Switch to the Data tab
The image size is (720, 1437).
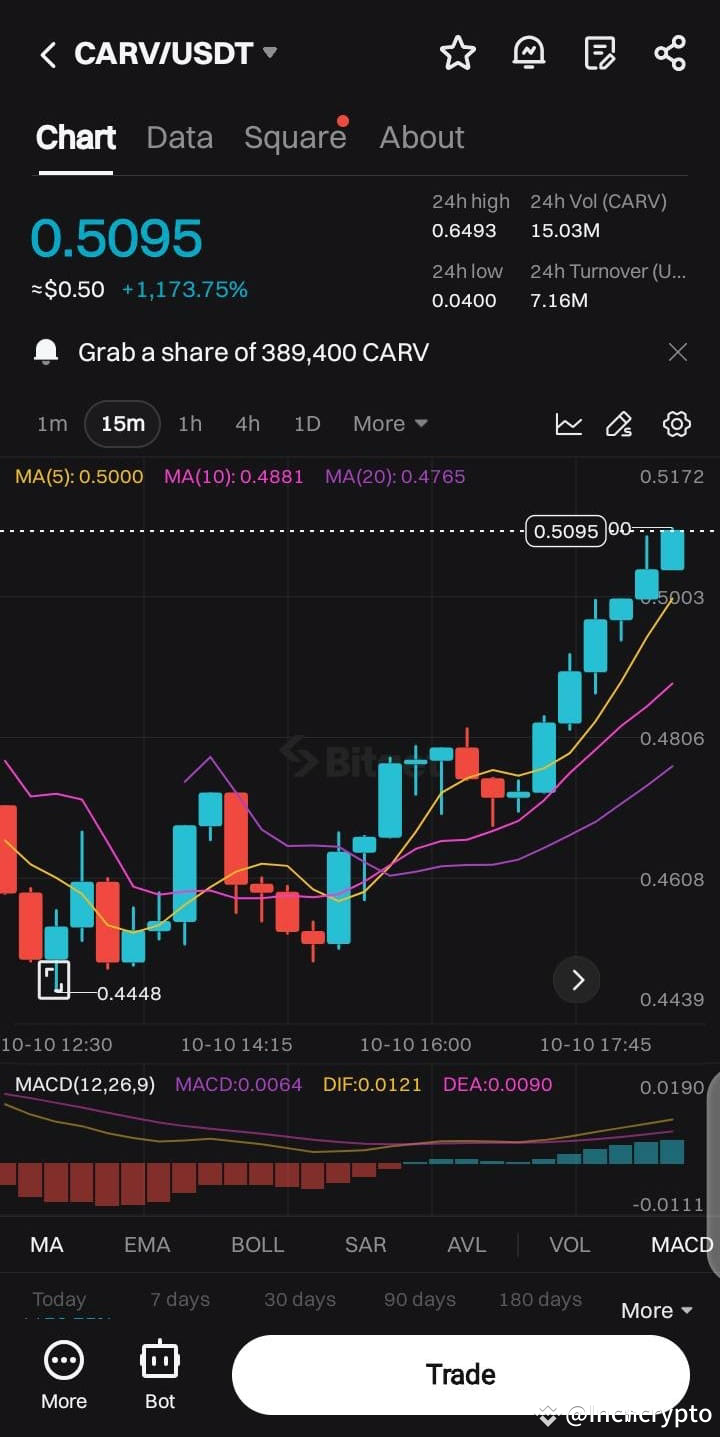pyautogui.click(x=179, y=137)
